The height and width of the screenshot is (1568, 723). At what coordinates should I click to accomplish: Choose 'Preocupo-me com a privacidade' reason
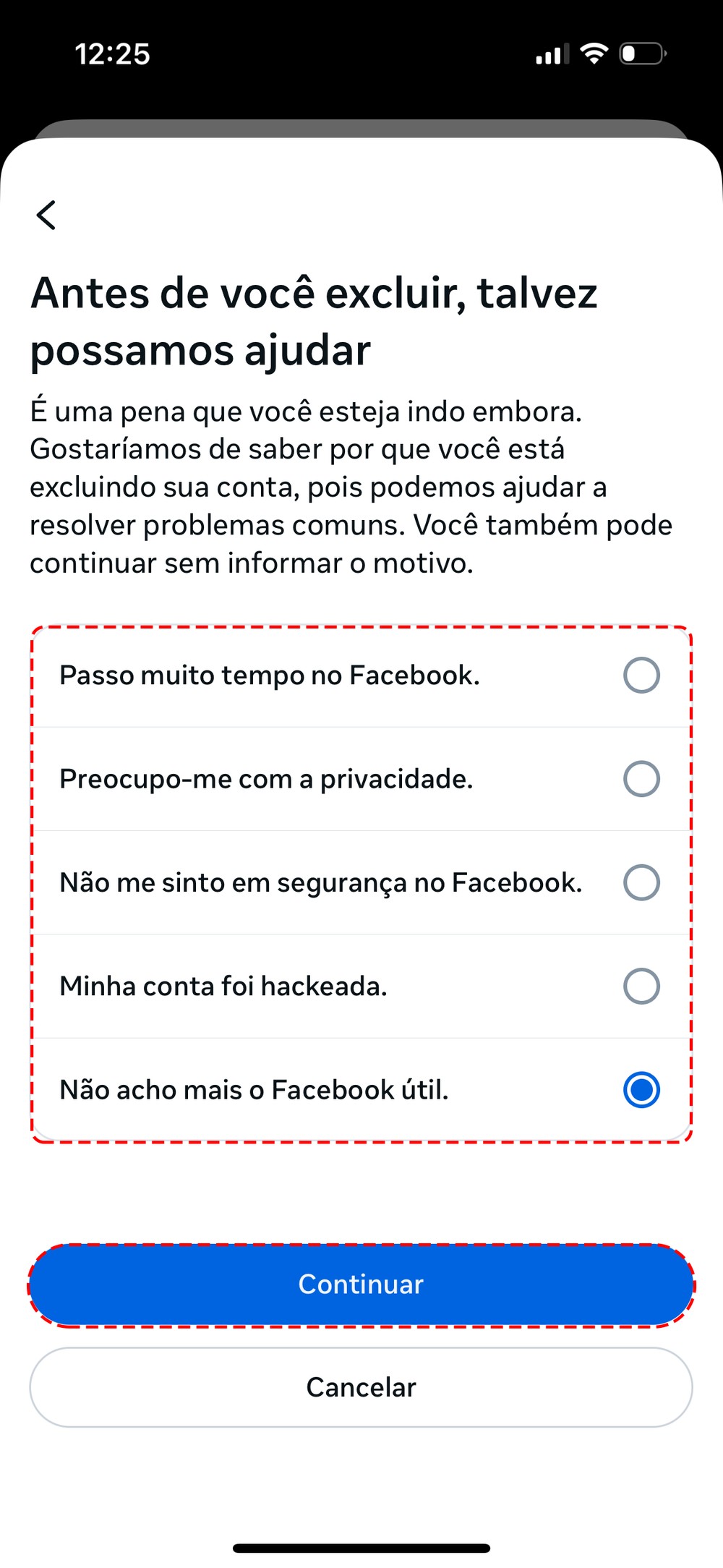[x=641, y=779]
